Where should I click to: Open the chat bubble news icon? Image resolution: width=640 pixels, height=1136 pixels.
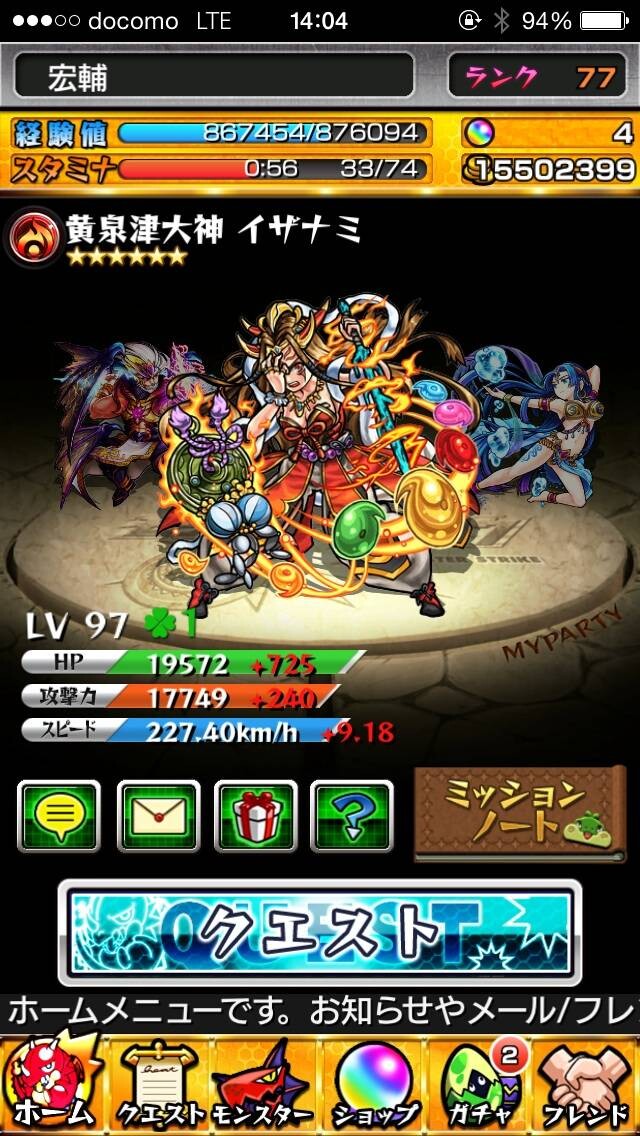[x=59, y=816]
